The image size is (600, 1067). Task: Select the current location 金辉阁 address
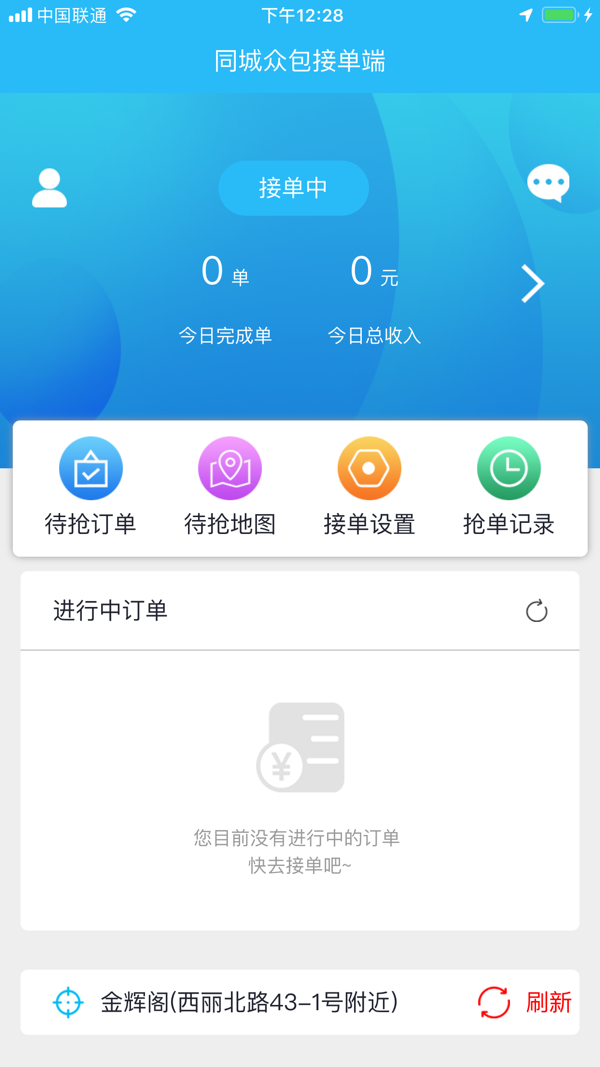249,1002
